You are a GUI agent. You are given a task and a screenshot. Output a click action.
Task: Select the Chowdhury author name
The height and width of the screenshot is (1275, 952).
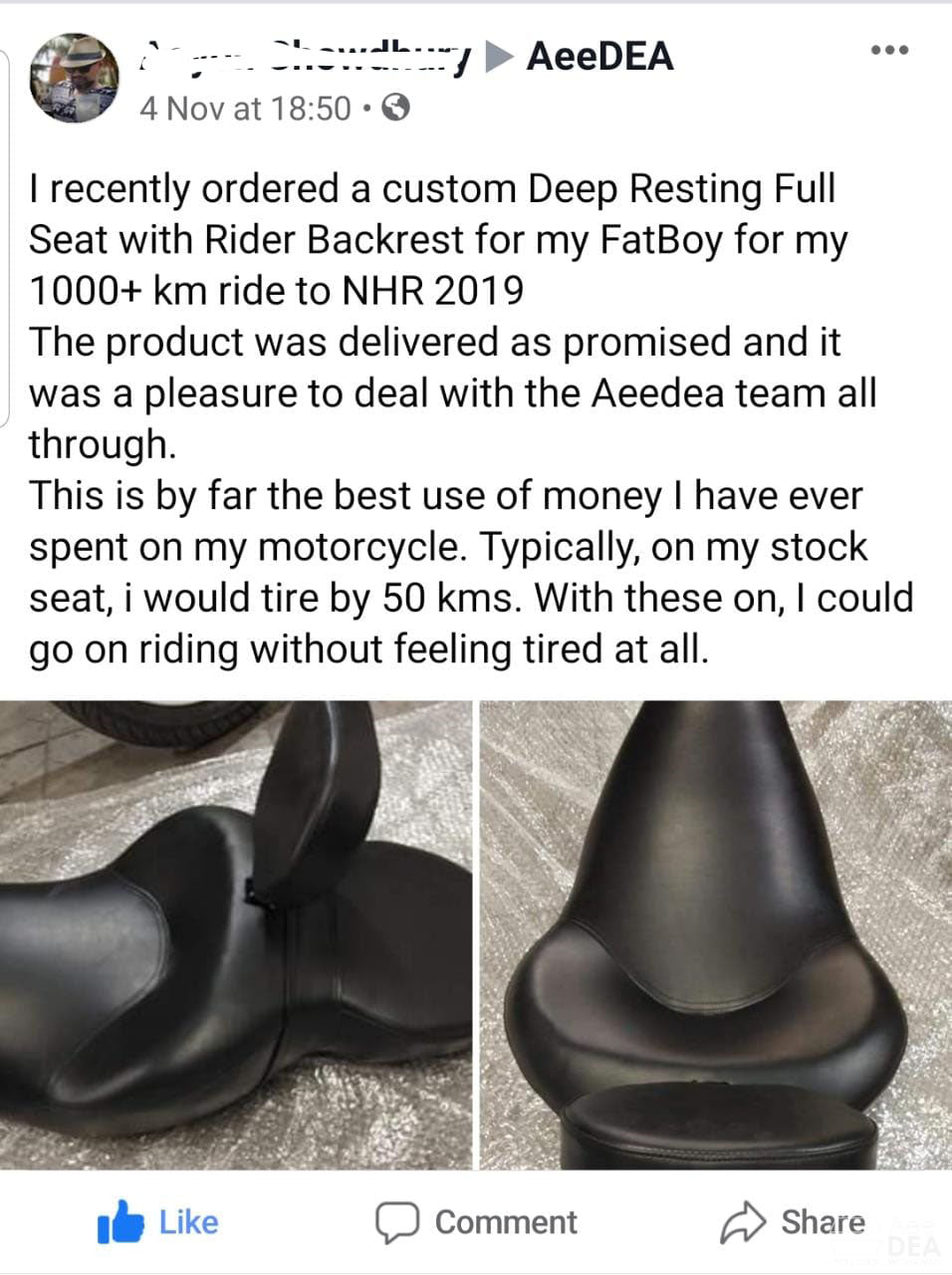tap(299, 57)
